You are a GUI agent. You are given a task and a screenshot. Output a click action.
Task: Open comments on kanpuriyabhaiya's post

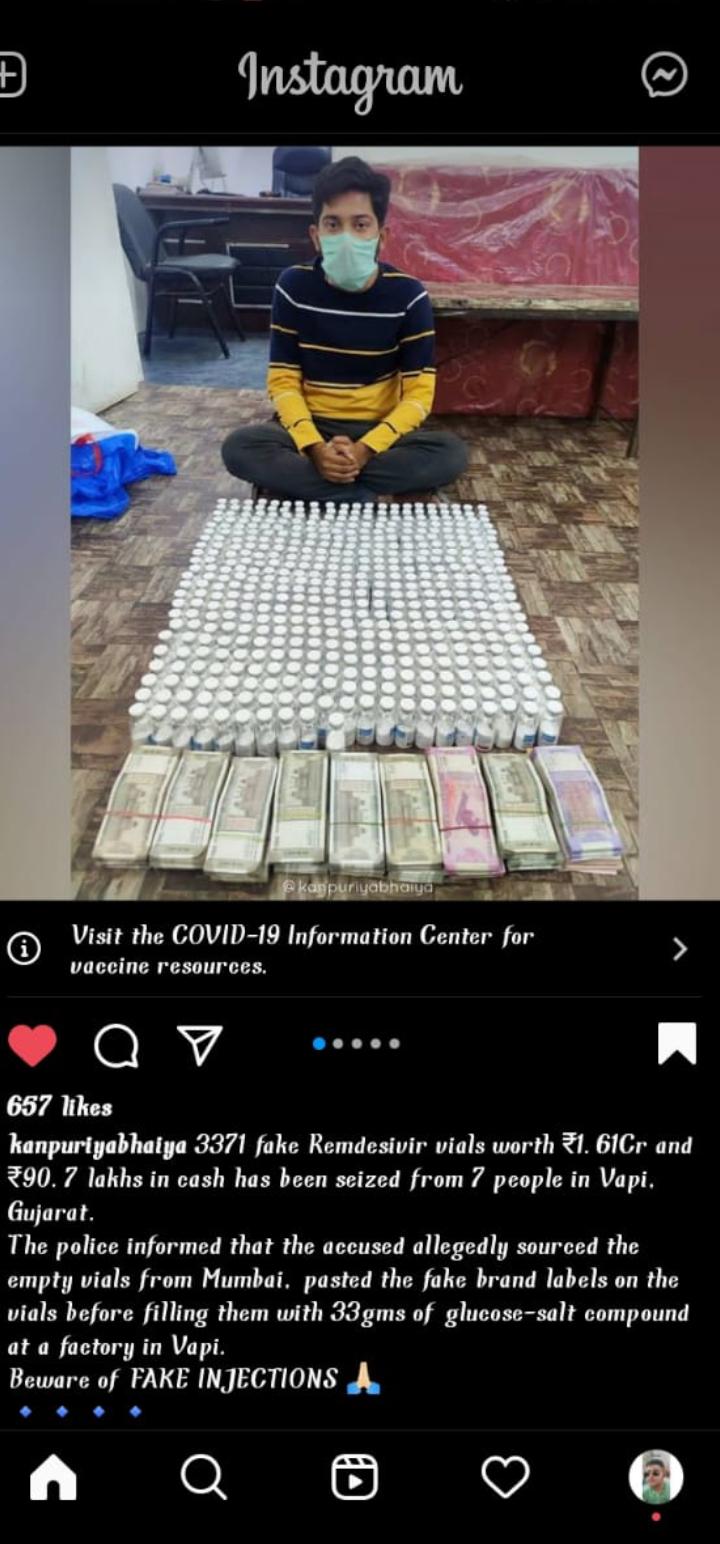(116, 1046)
